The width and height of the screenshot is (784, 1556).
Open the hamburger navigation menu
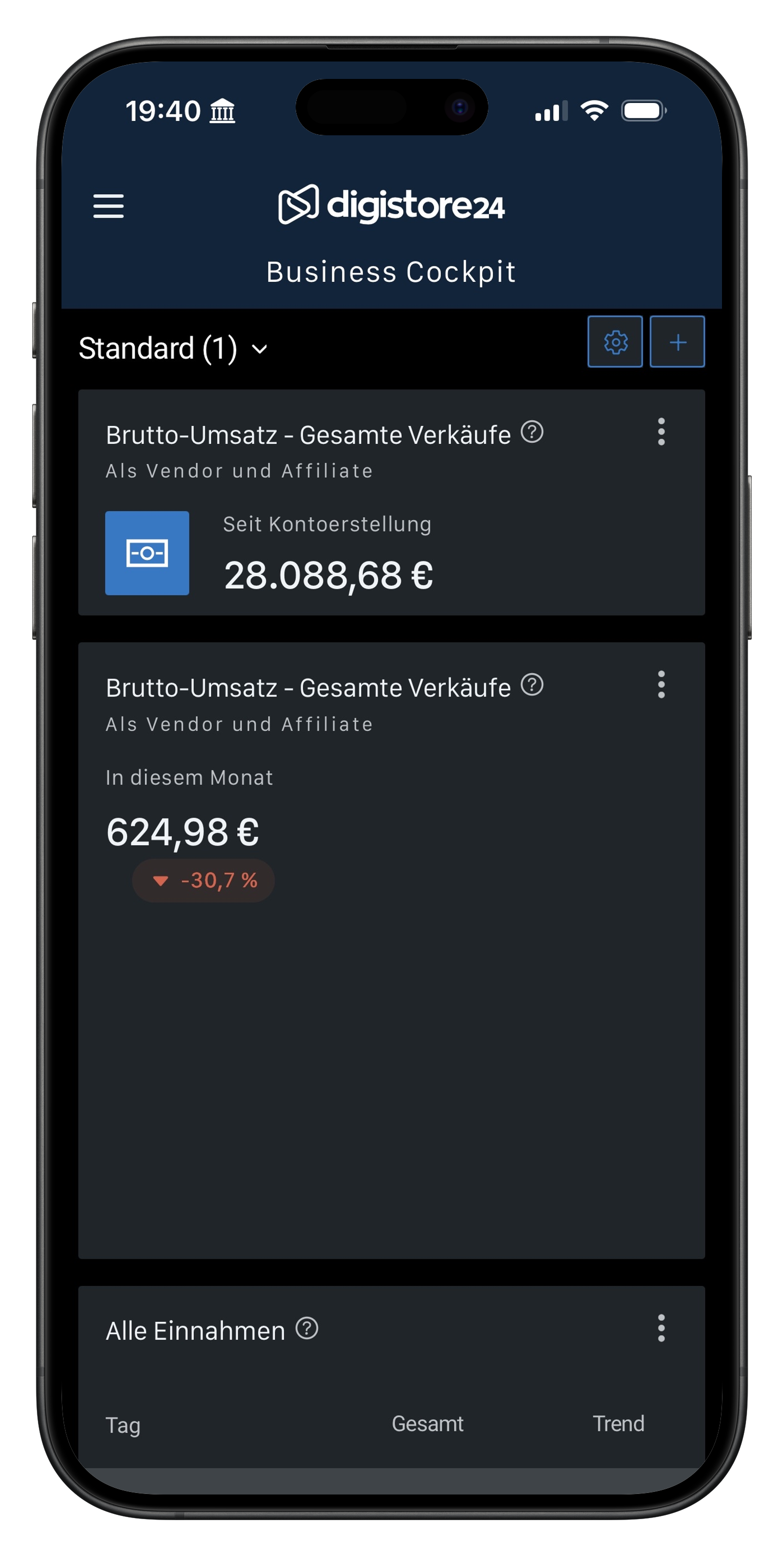pos(109,206)
